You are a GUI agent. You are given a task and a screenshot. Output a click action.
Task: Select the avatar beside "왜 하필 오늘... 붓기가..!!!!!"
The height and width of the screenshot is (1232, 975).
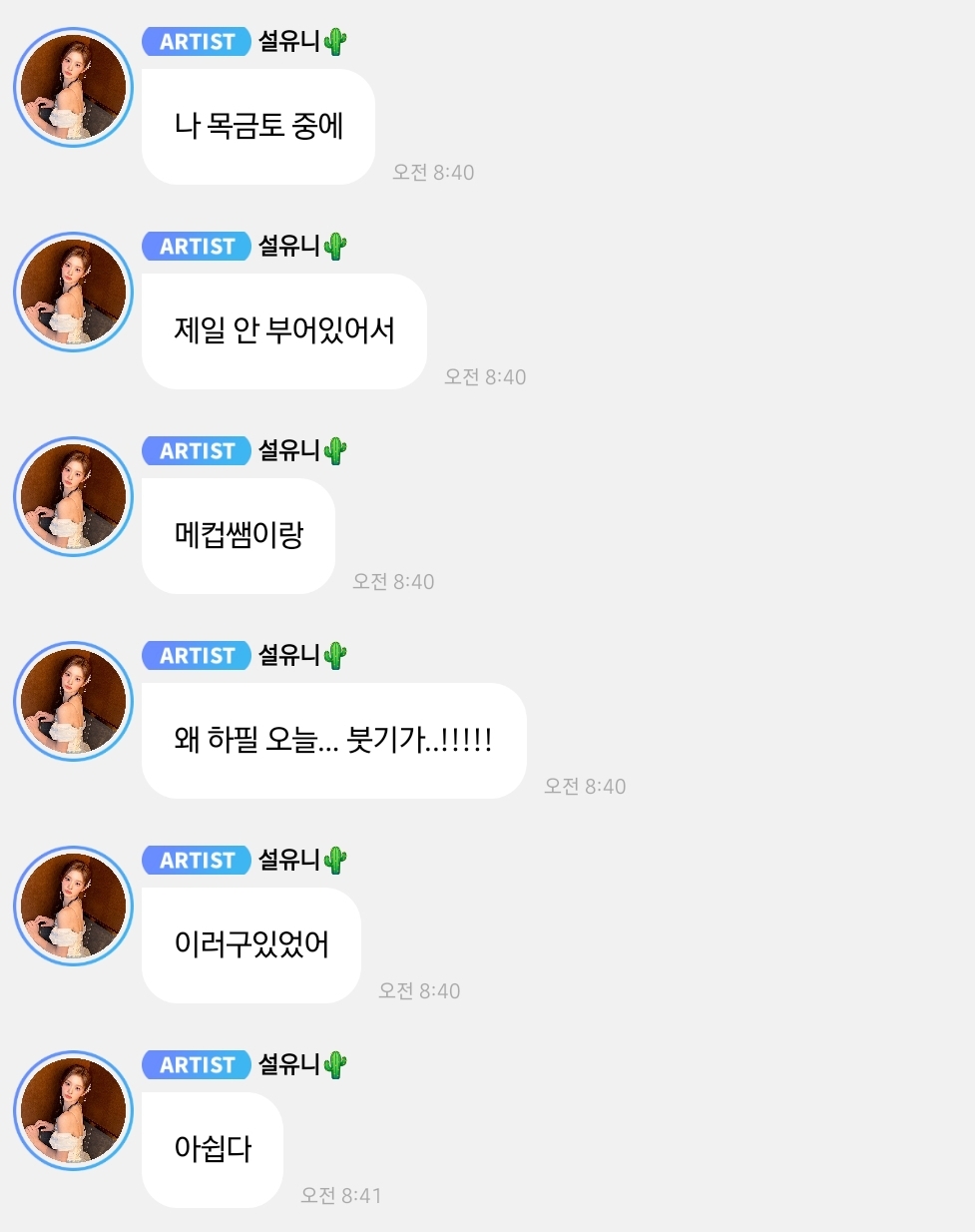[x=73, y=702]
